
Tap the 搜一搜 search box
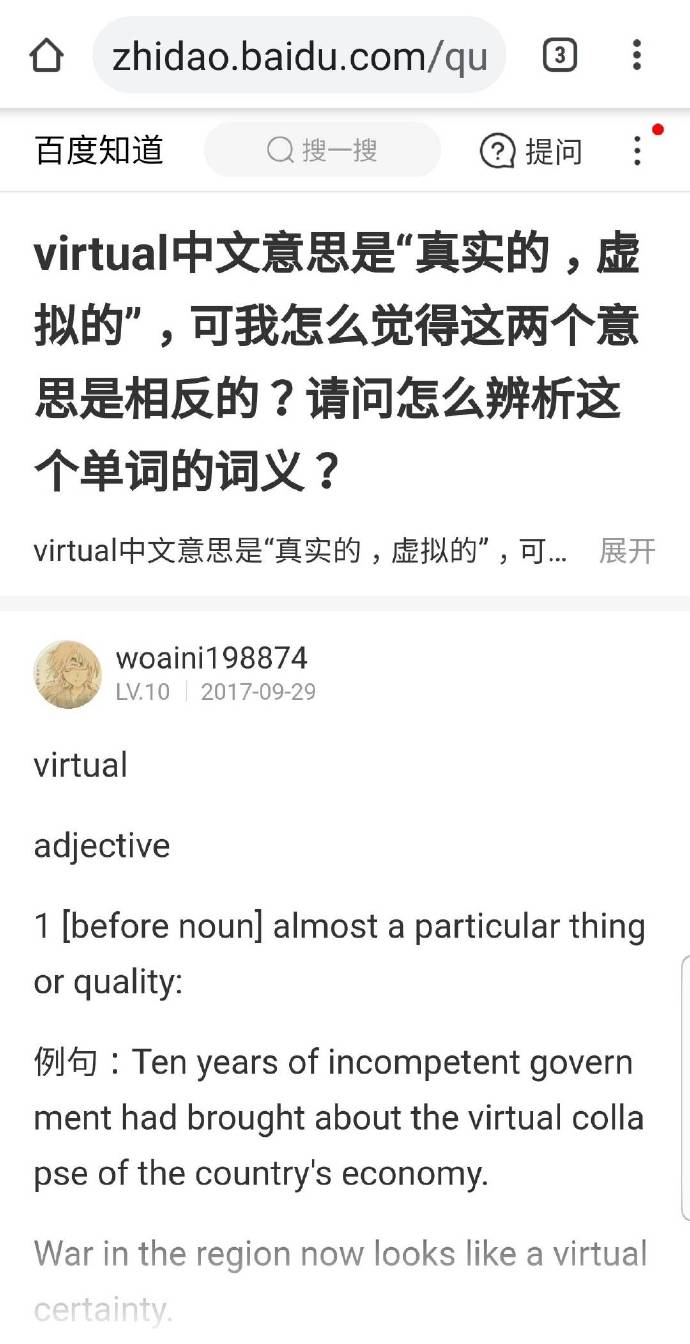[x=322, y=151]
